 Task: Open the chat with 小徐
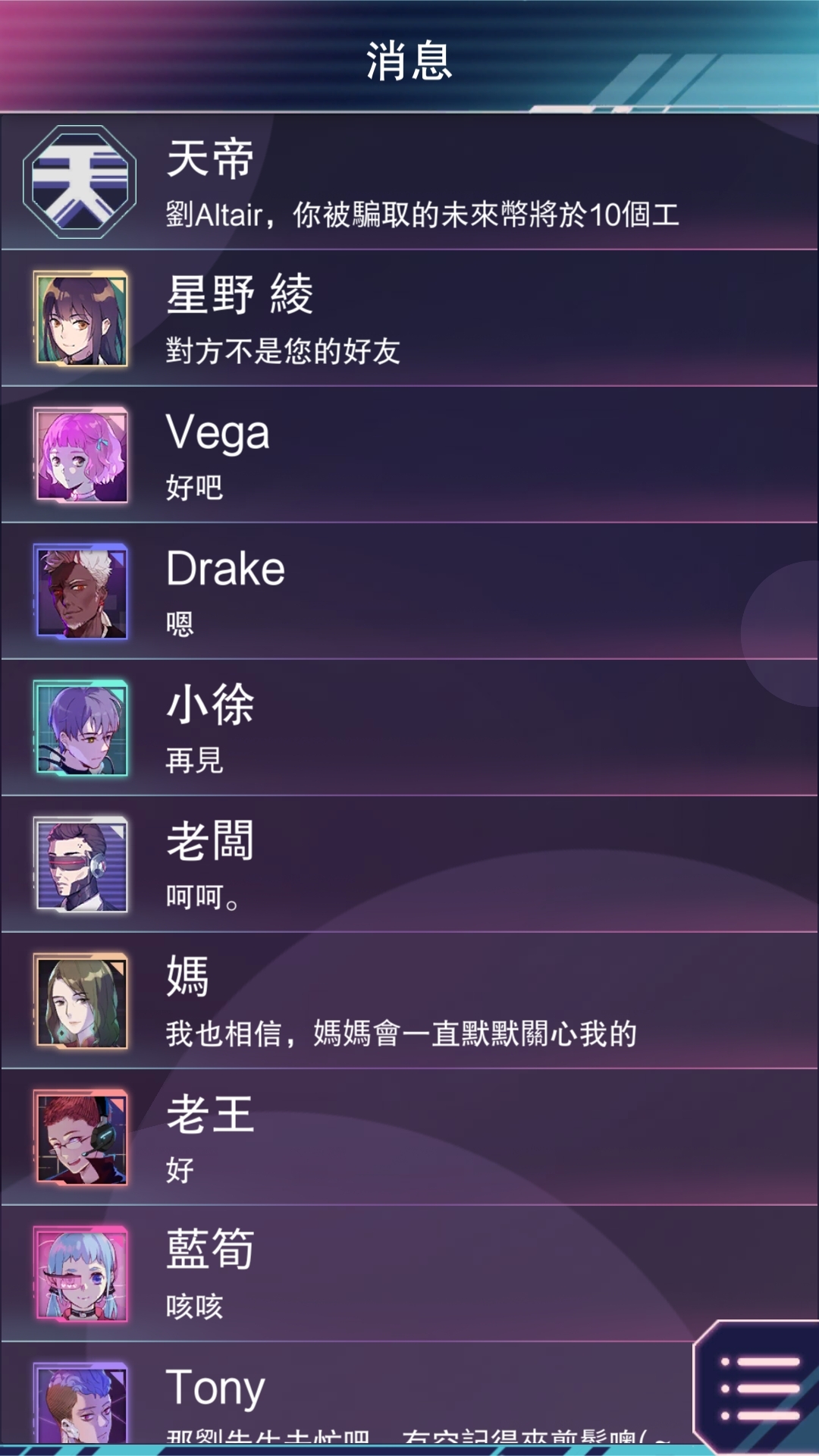(x=409, y=728)
